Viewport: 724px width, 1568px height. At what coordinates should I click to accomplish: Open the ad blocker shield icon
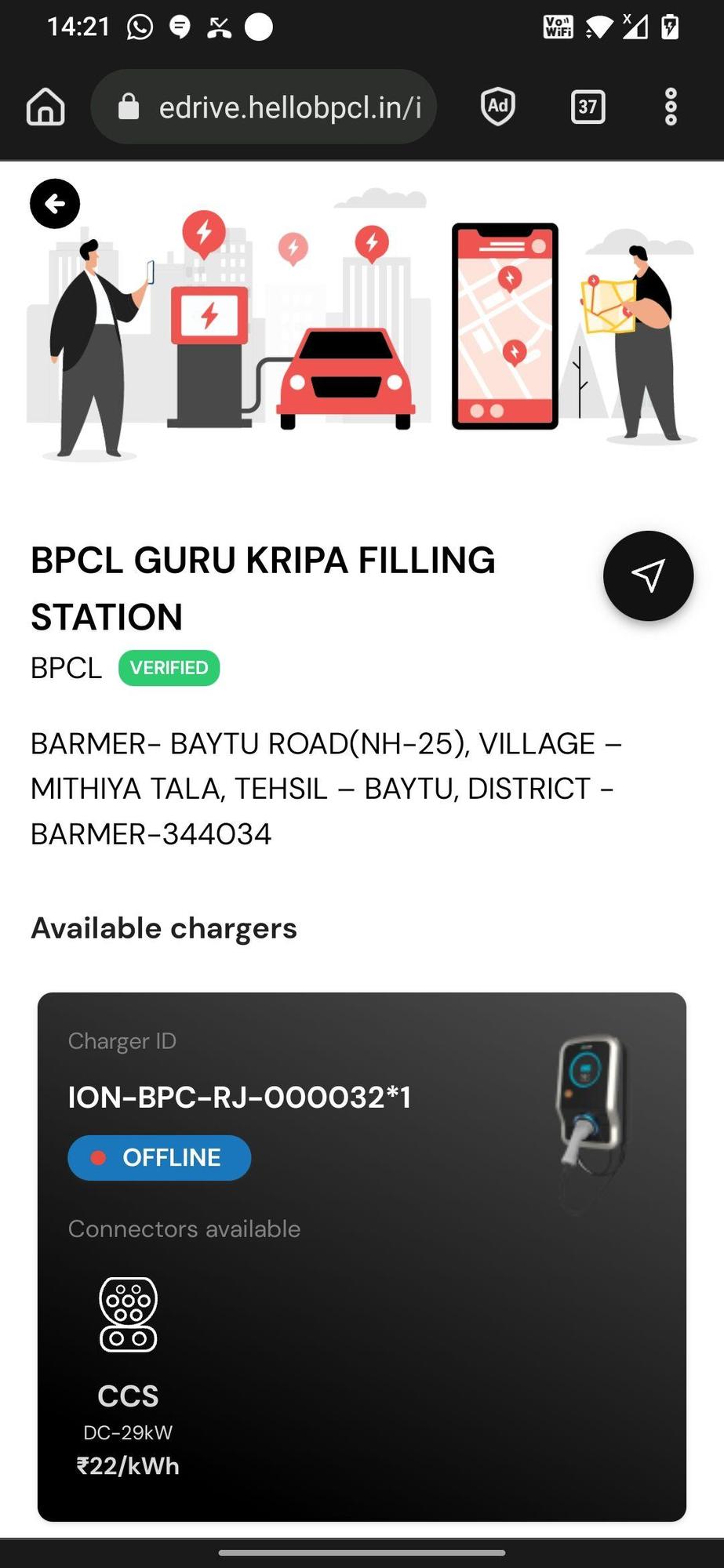497,107
